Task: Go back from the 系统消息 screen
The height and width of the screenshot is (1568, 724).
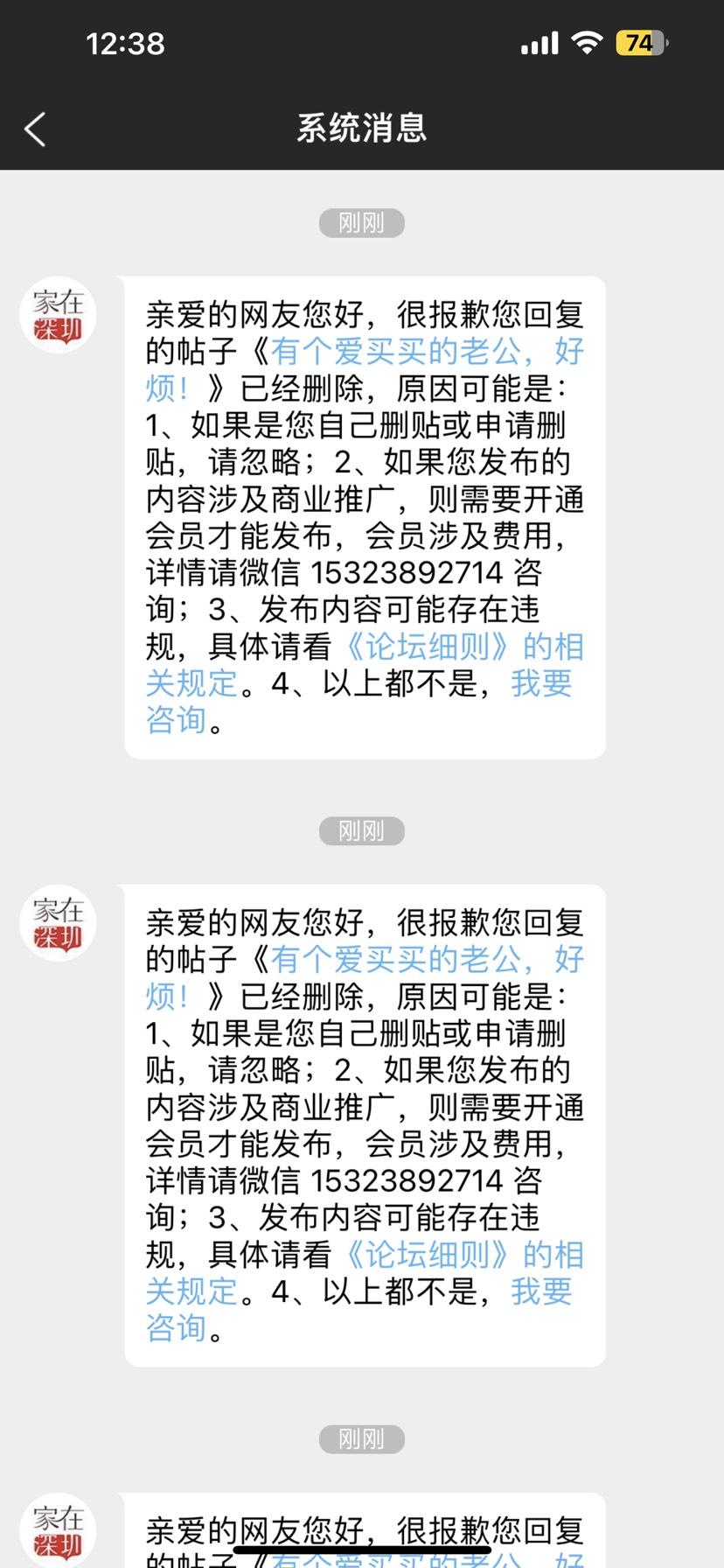Action: (35, 129)
